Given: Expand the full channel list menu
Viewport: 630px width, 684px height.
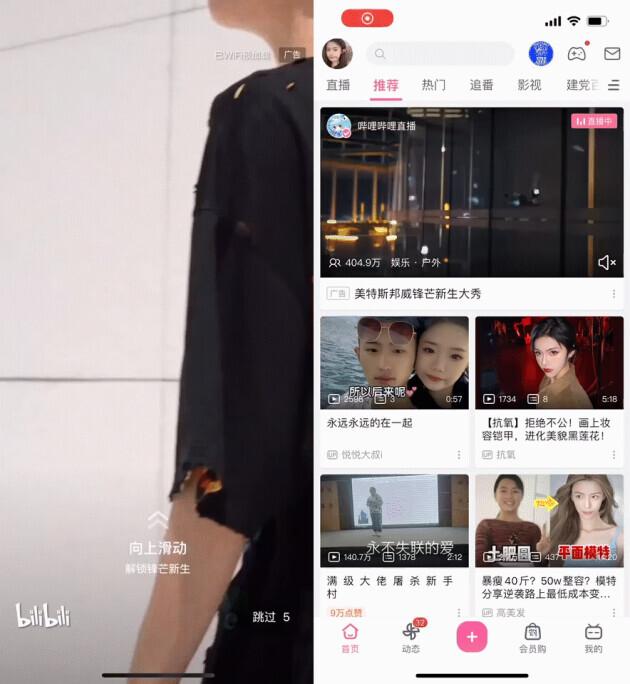Looking at the screenshot, I should click(614, 85).
